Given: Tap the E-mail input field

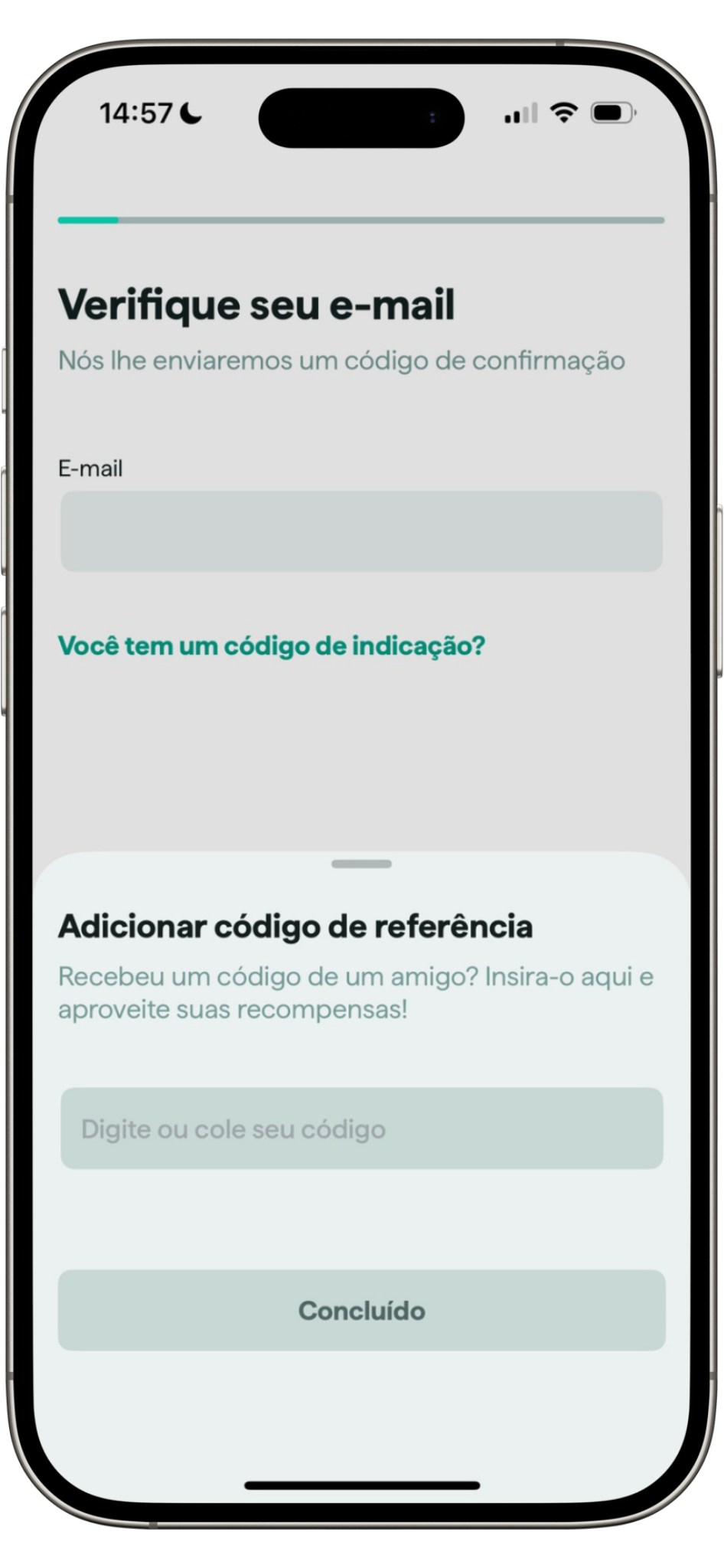Looking at the screenshot, I should 361,531.
